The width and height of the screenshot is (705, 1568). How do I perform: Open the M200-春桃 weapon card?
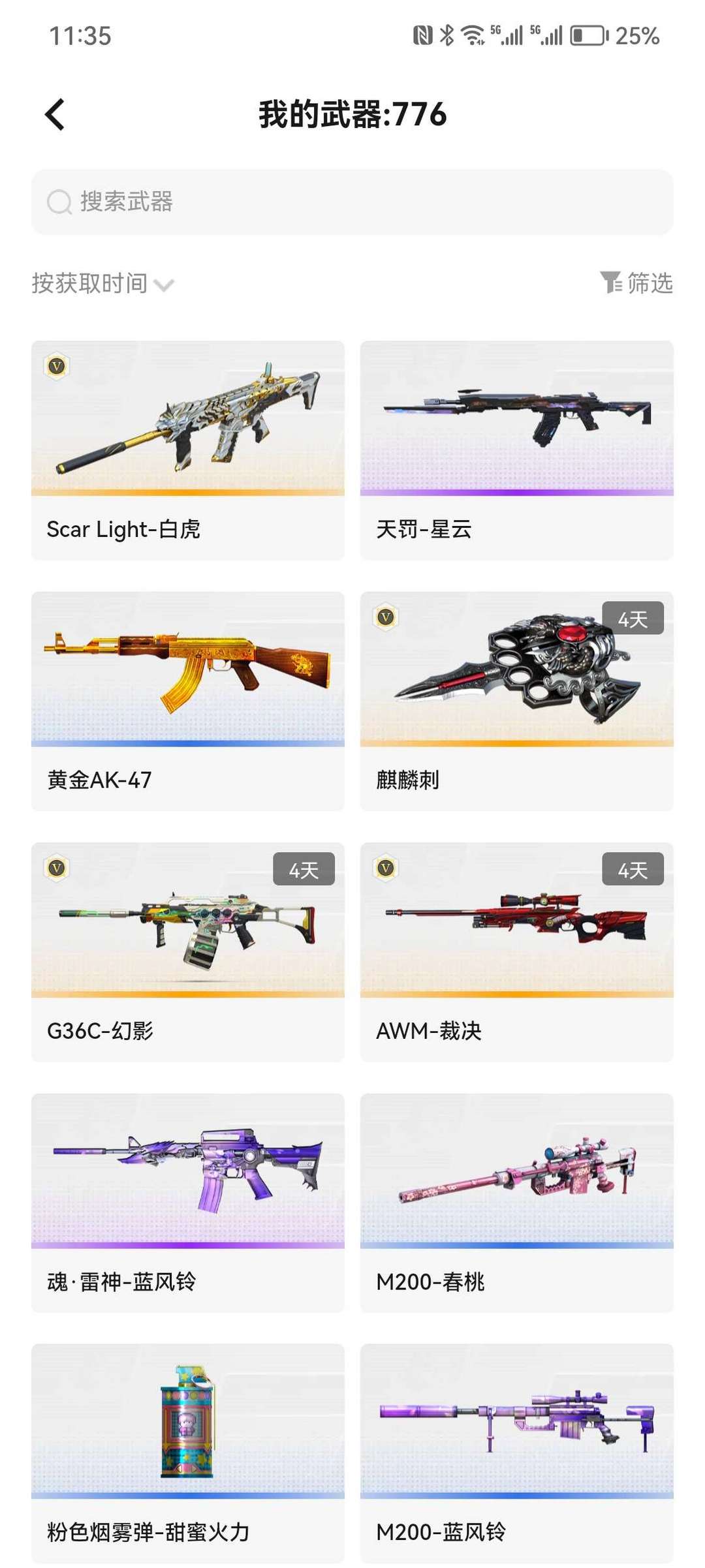point(516,1202)
